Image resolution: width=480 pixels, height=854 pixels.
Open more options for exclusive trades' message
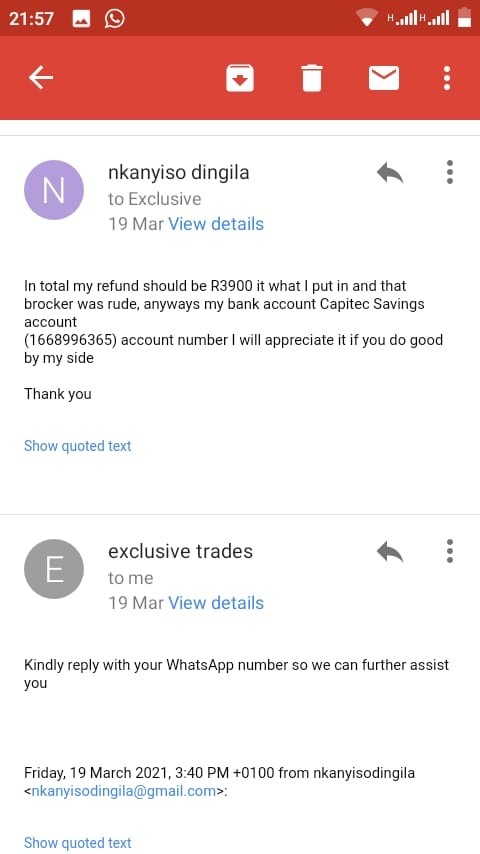(x=449, y=551)
